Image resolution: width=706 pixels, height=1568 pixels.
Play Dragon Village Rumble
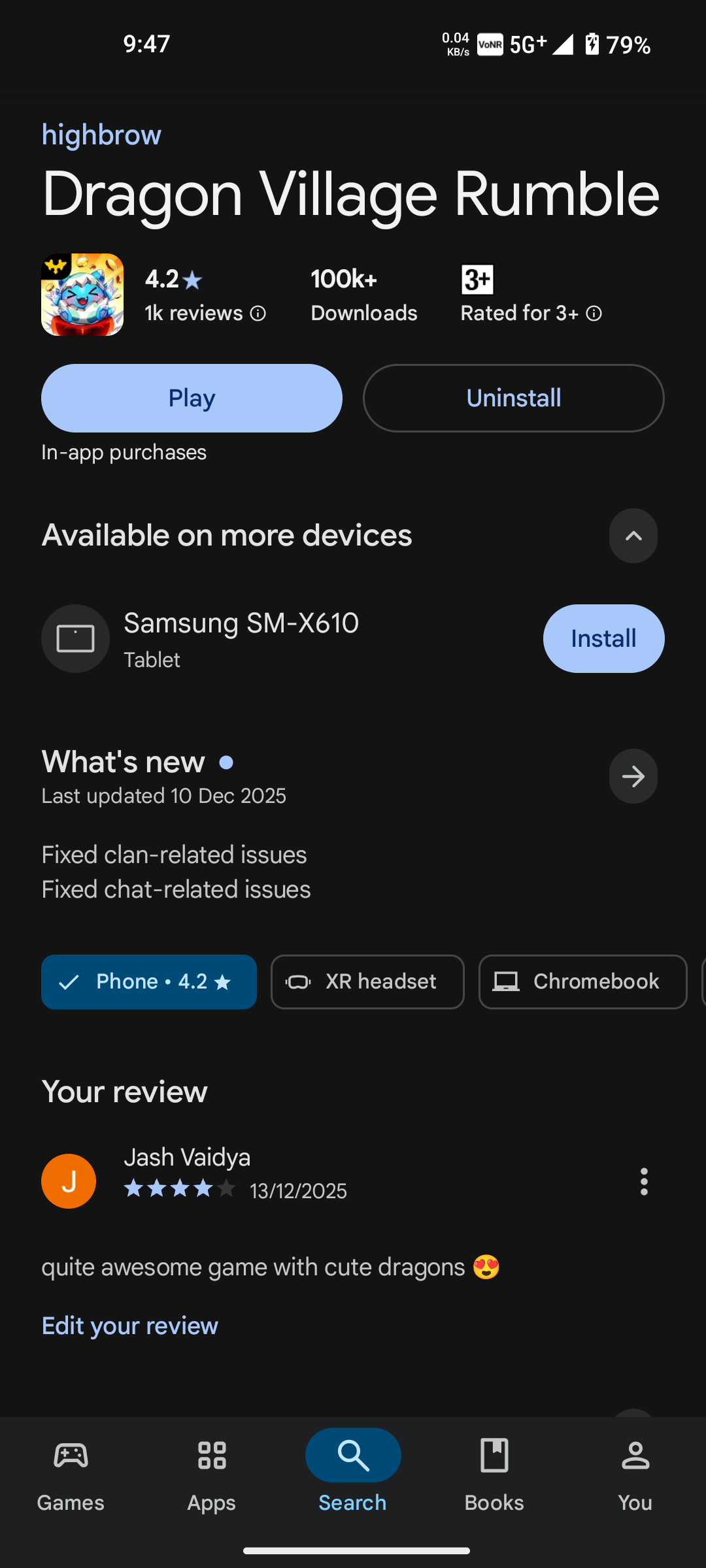tap(192, 398)
